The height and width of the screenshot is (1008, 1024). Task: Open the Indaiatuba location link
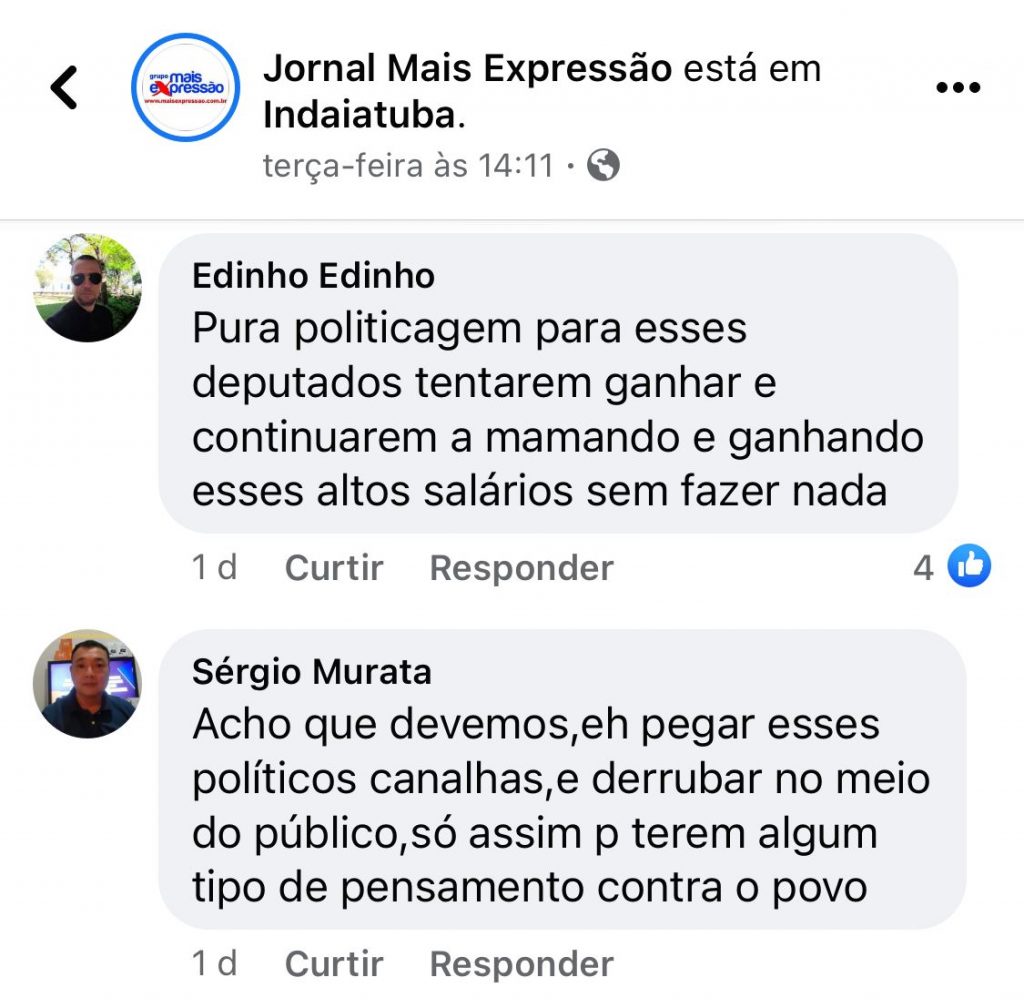point(360,116)
